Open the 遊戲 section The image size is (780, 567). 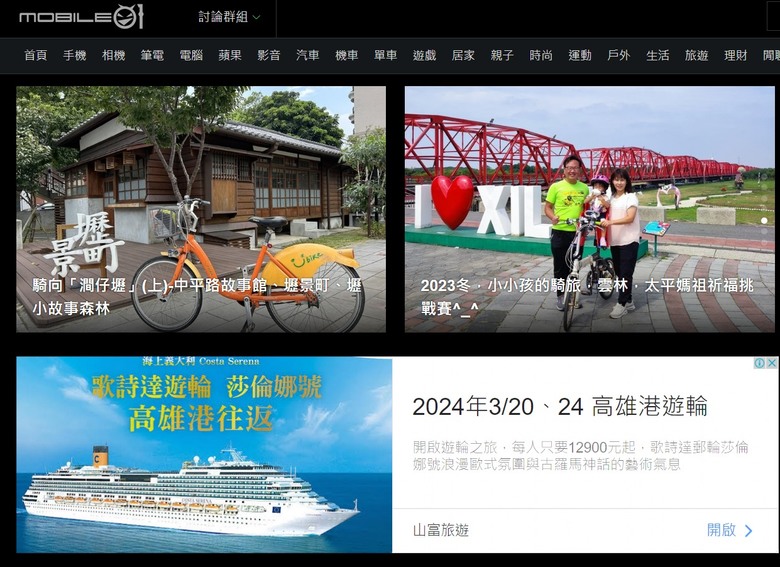tap(424, 56)
